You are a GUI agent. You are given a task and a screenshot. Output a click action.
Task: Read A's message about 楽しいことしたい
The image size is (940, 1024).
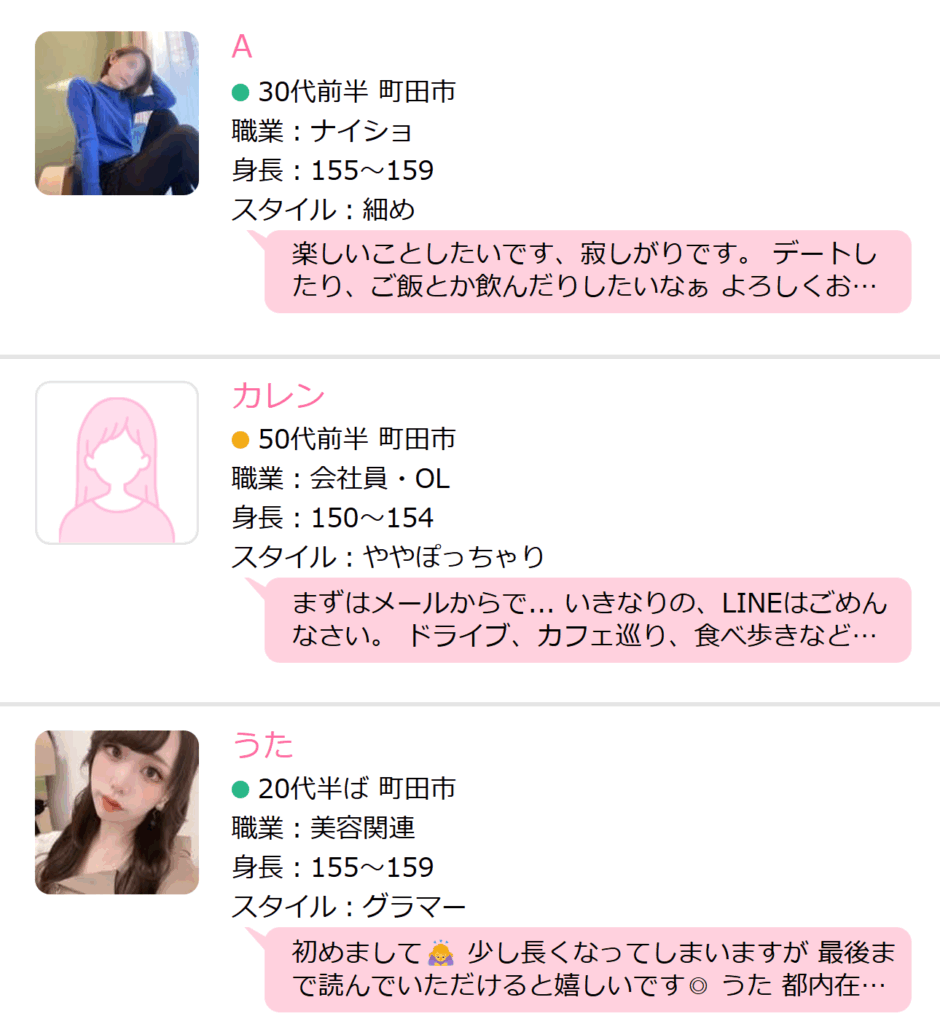click(587, 271)
